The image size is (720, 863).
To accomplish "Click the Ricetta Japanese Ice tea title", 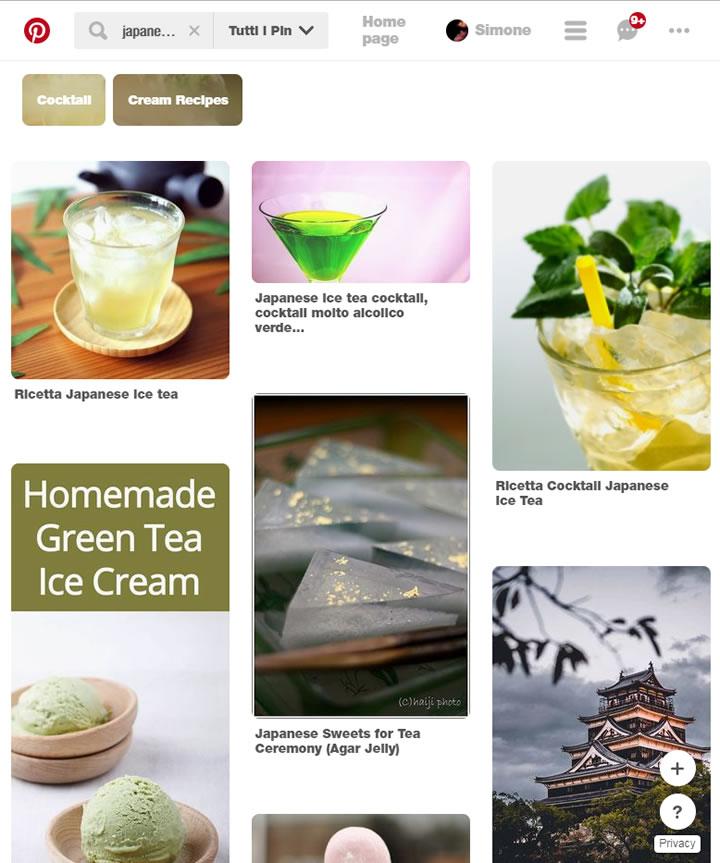I will [x=96, y=394].
